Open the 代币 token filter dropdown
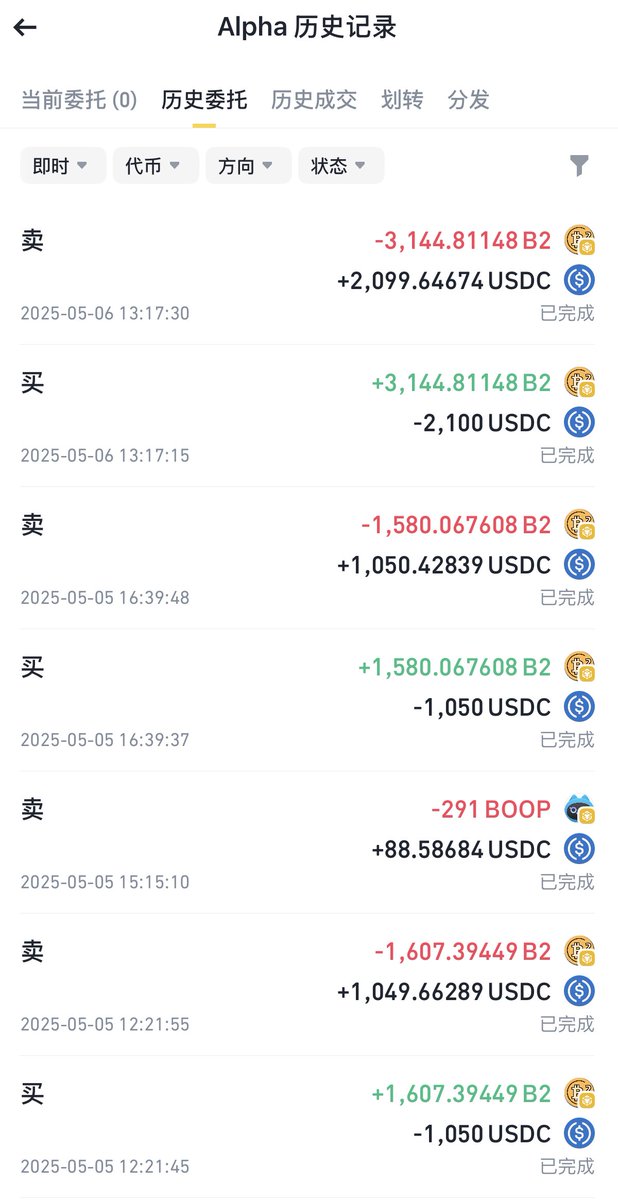 coord(156,166)
